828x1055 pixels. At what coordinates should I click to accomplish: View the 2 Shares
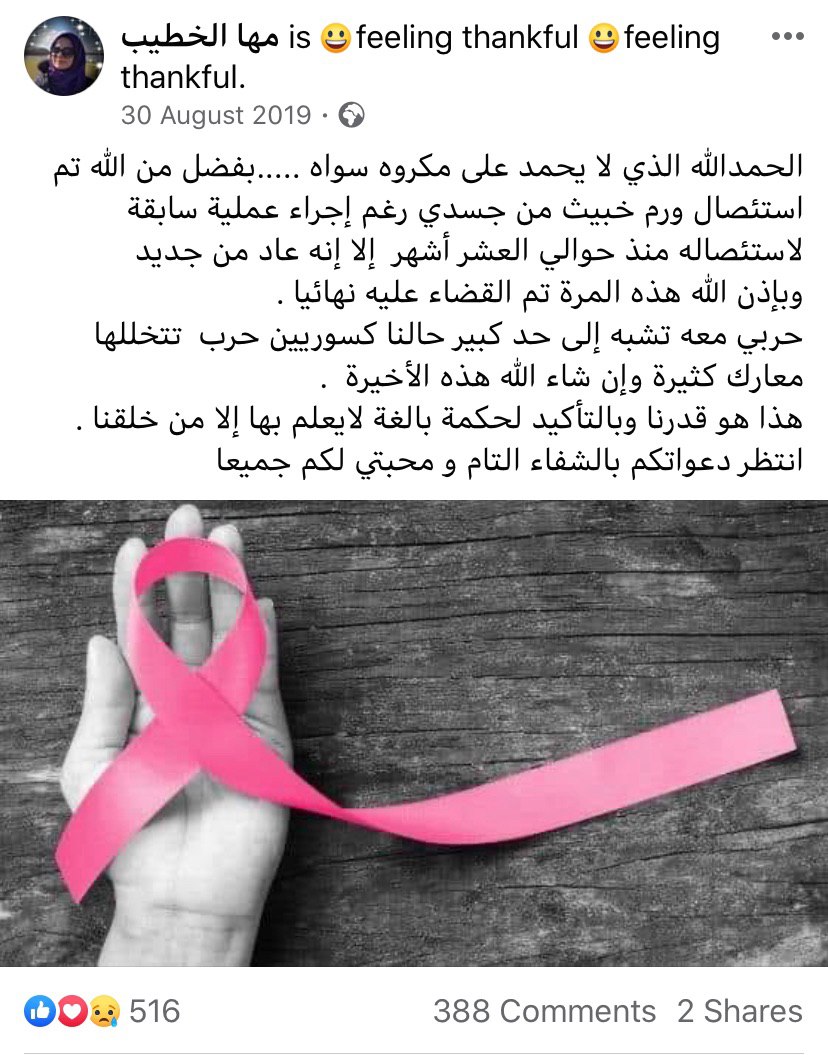[739, 1011]
